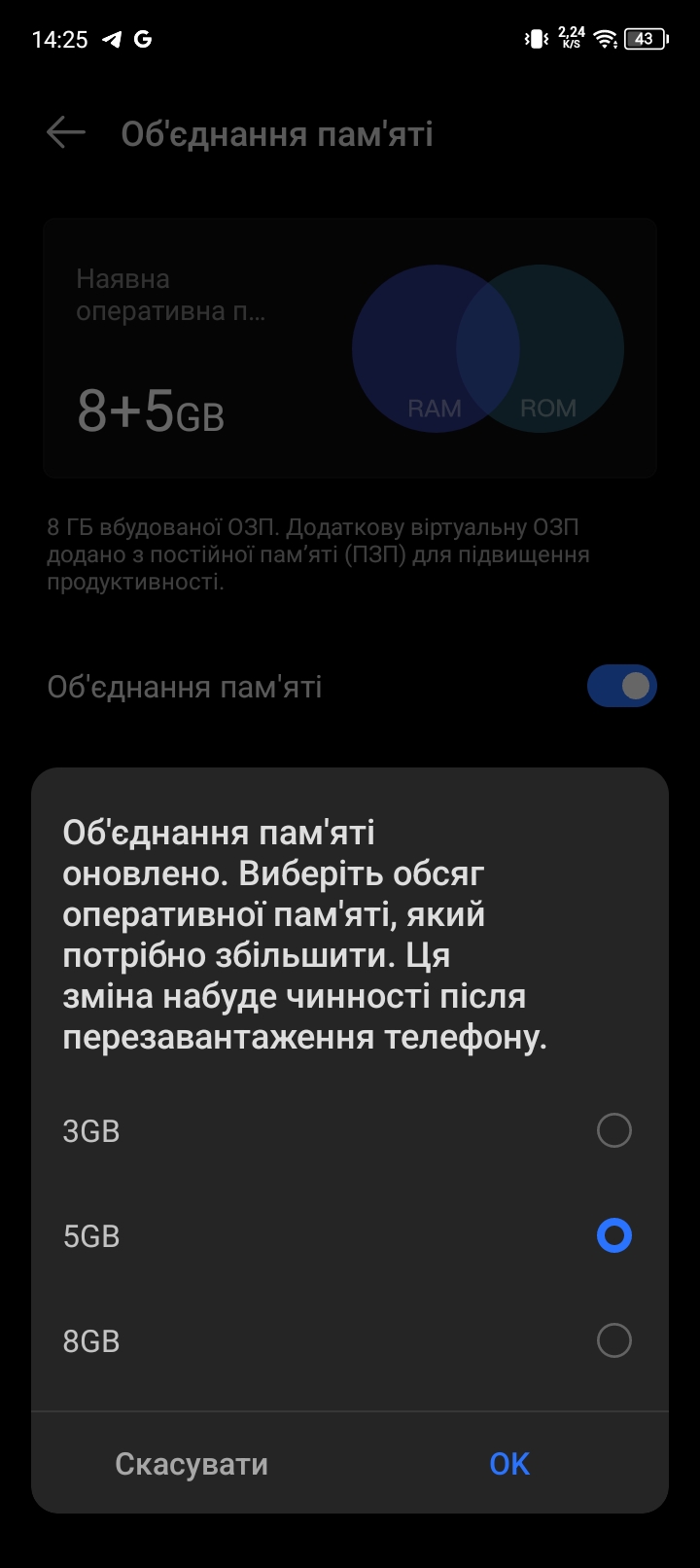Viewport: 700px width, 1568px height.
Task: Confirm selection with OK
Action: 509,1464
